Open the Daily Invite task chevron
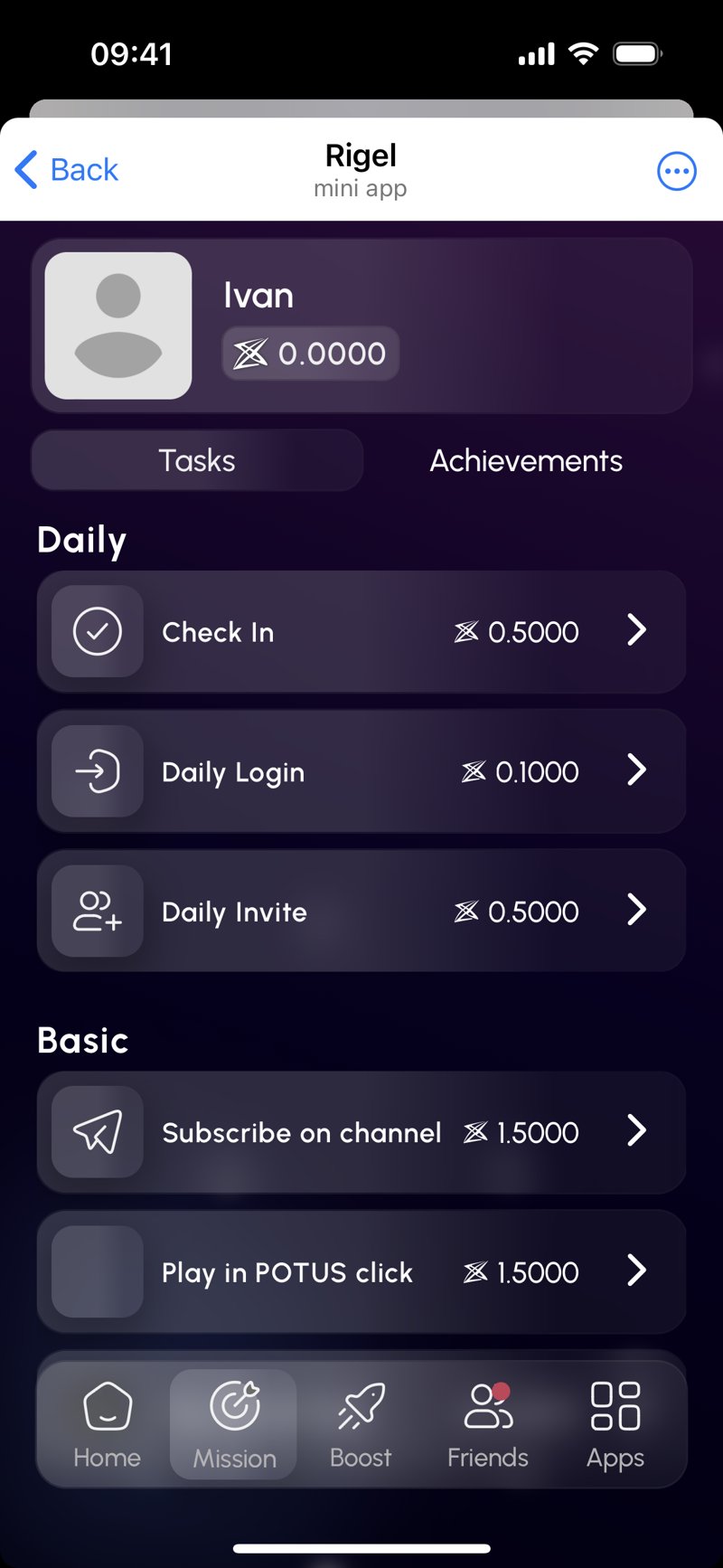Viewport: 723px width, 1568px height. coord(637,911)
